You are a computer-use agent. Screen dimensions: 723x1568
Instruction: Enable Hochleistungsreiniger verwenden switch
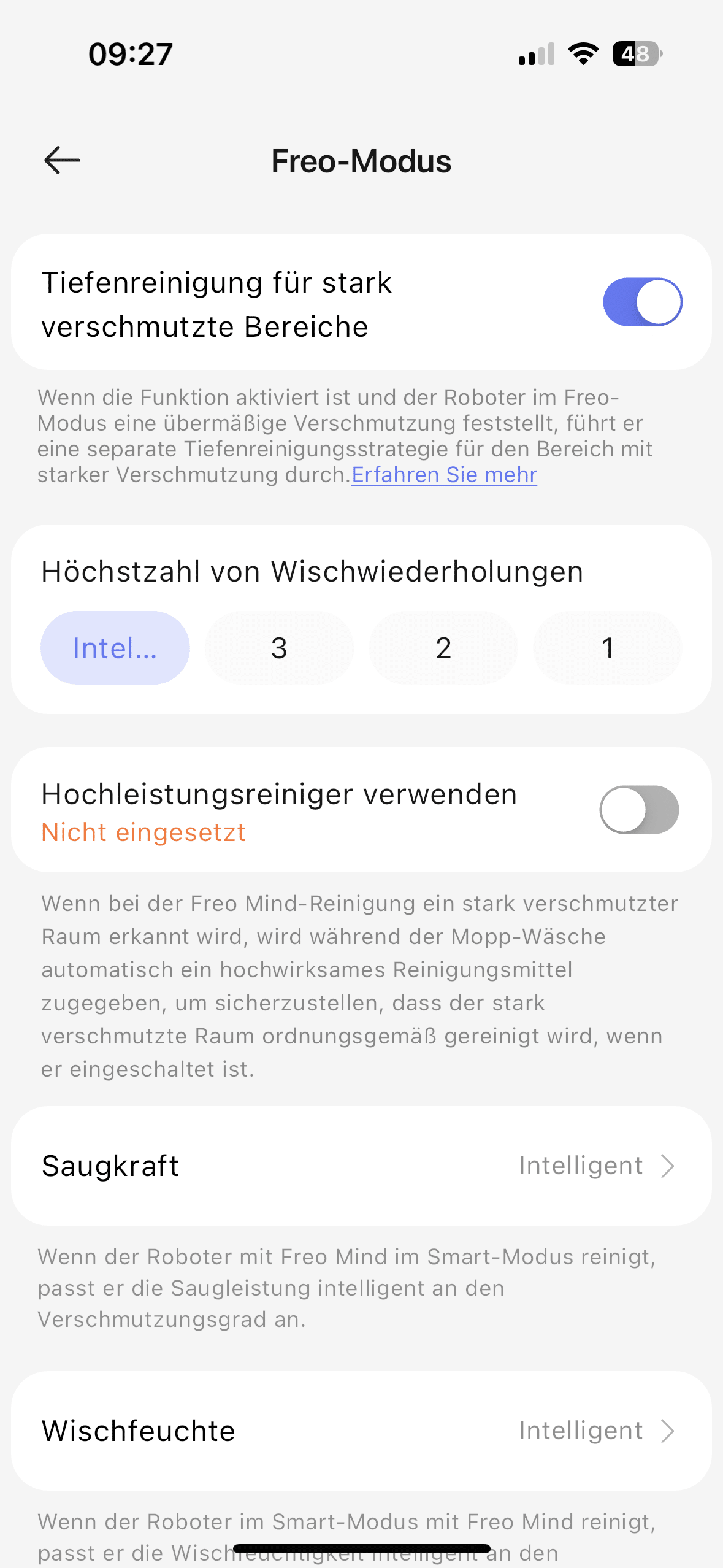(x=639, y=810)
